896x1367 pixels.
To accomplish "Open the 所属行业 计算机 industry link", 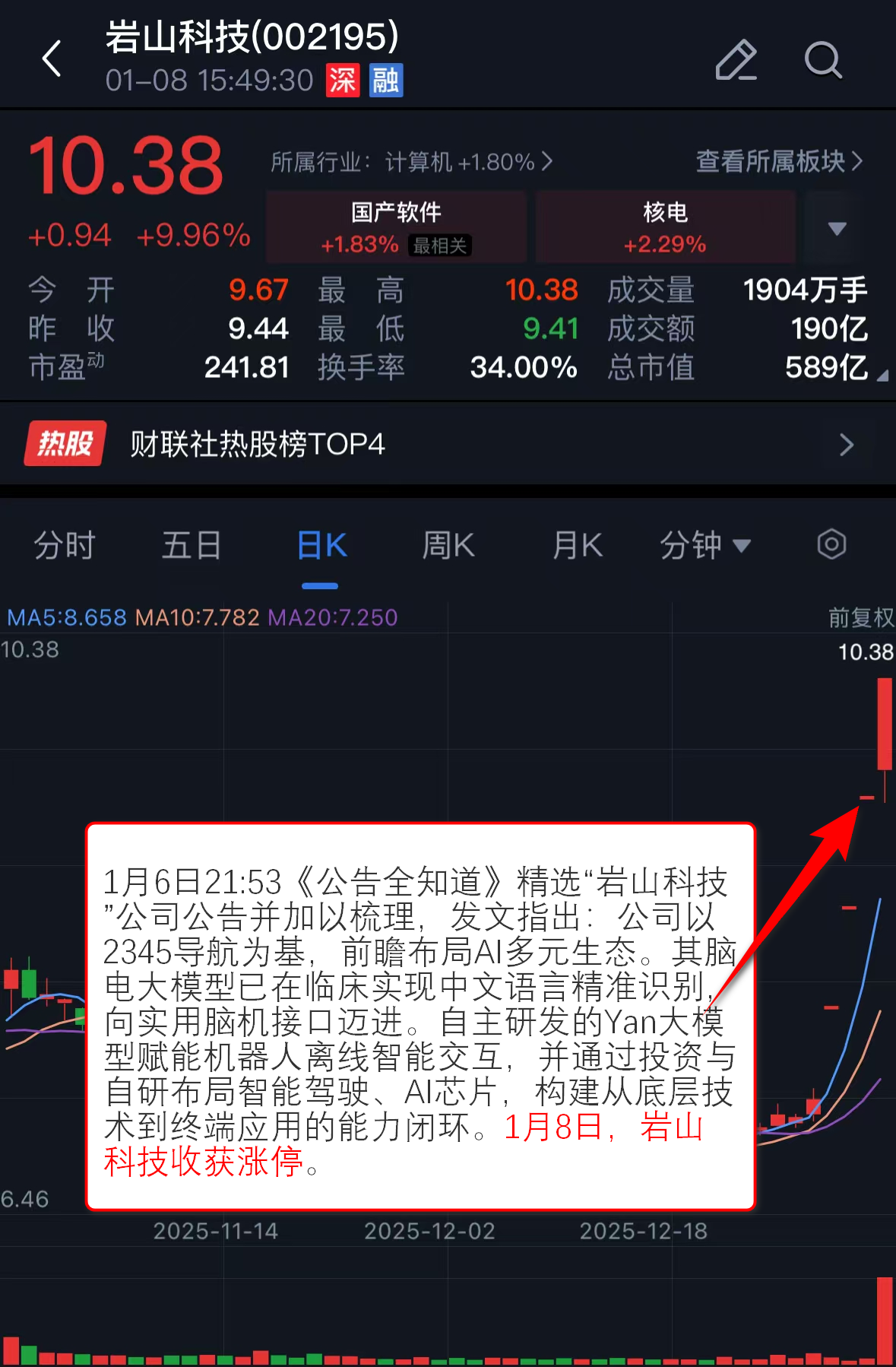I will 411,162.
